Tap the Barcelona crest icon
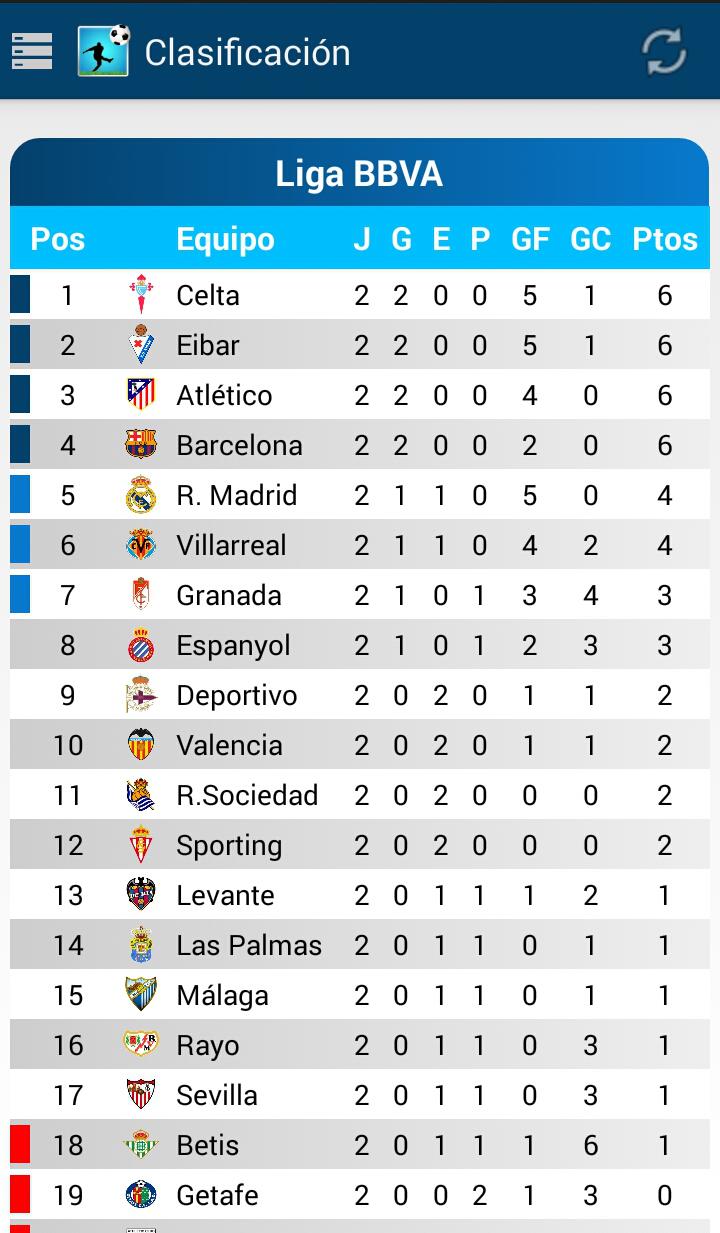Screen dimensions: 720x1233 [142, 444]
